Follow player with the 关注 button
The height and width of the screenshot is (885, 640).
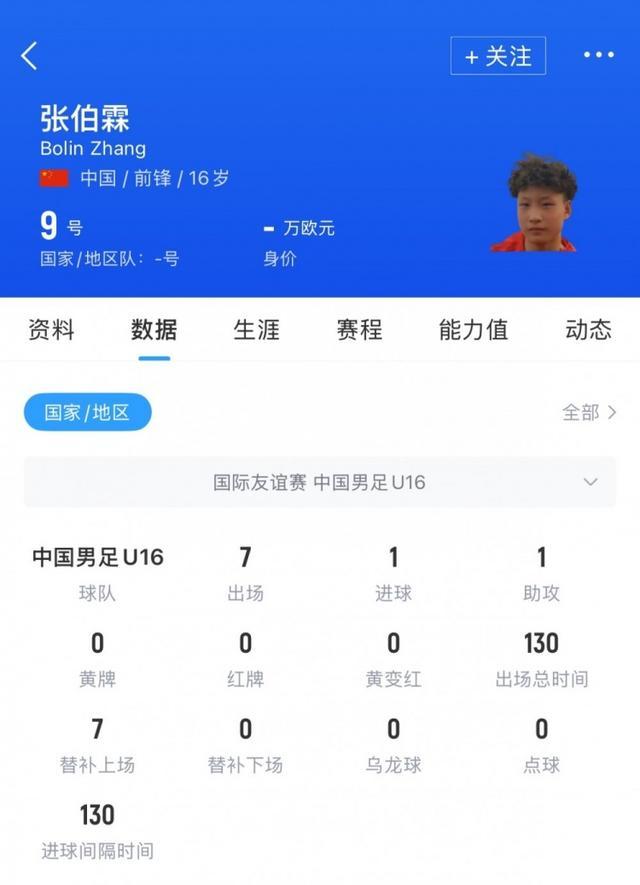498,57
